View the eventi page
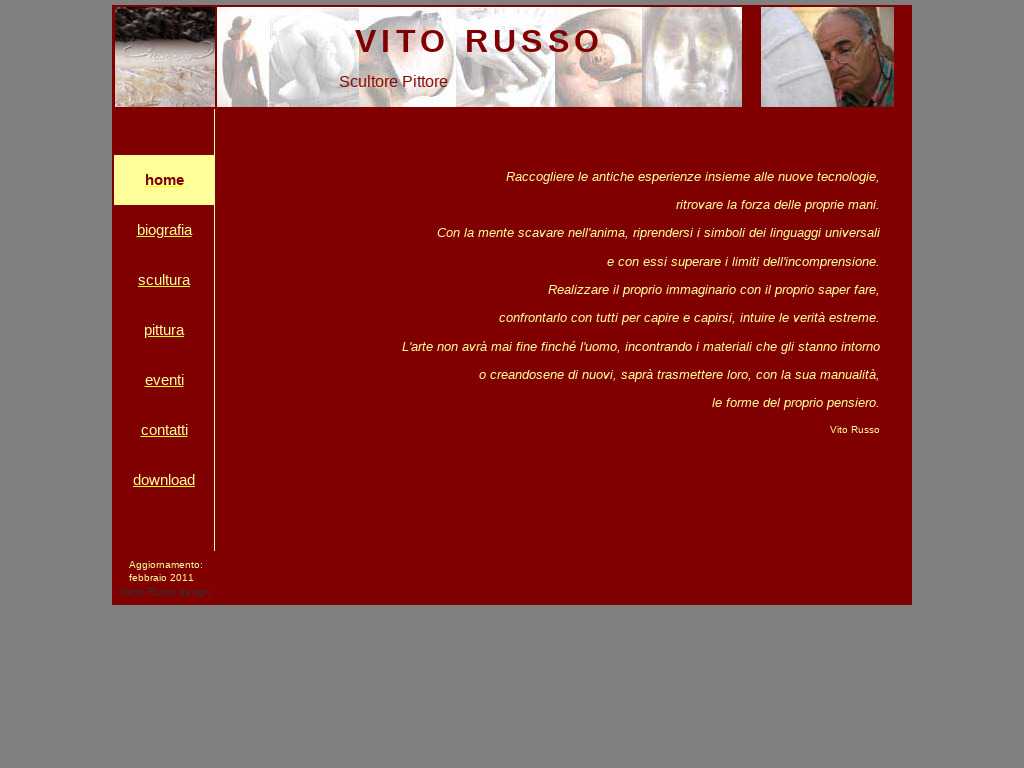The height and width of the screenshot is (768, 1024). click(164, 380)
